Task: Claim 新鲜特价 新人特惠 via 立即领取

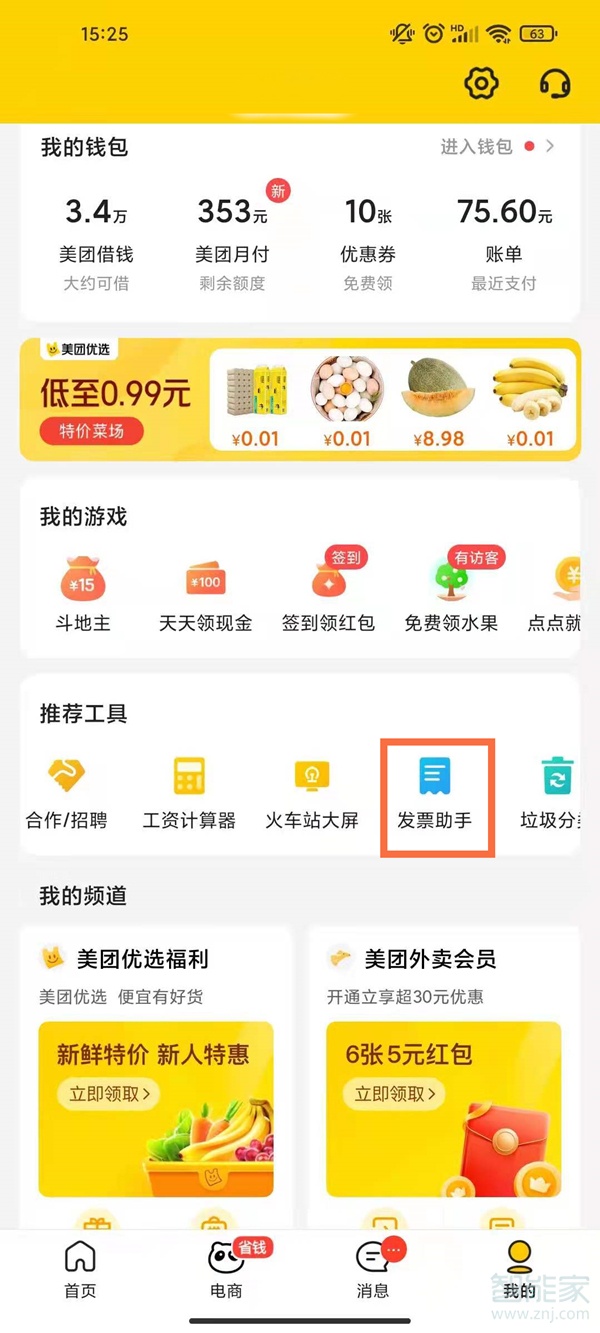Action: pyautogui.click(x=110, y=1094)
